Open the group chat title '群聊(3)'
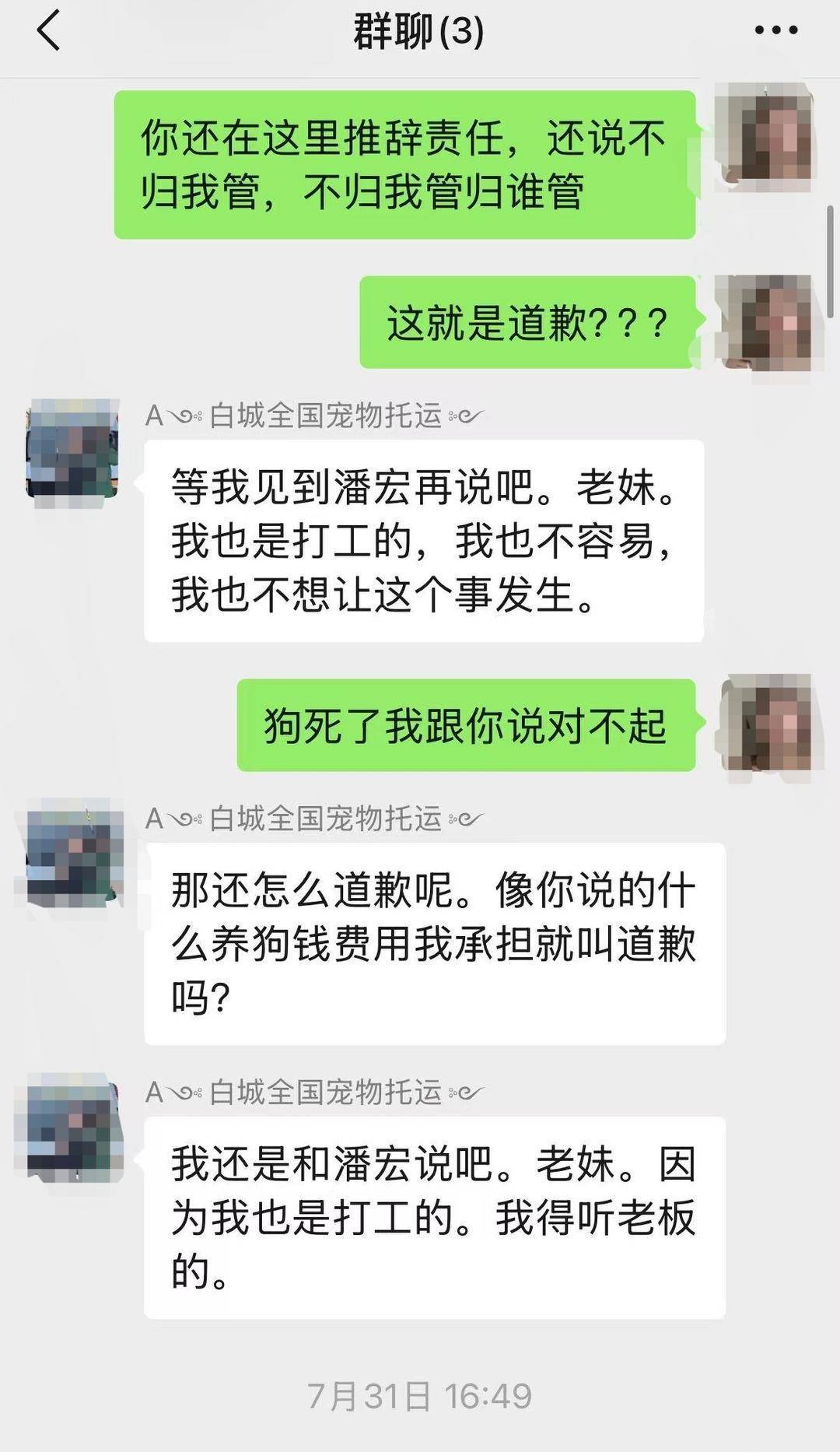The width and height of the screenshot is (840, 1452). [x=420, y=31]
